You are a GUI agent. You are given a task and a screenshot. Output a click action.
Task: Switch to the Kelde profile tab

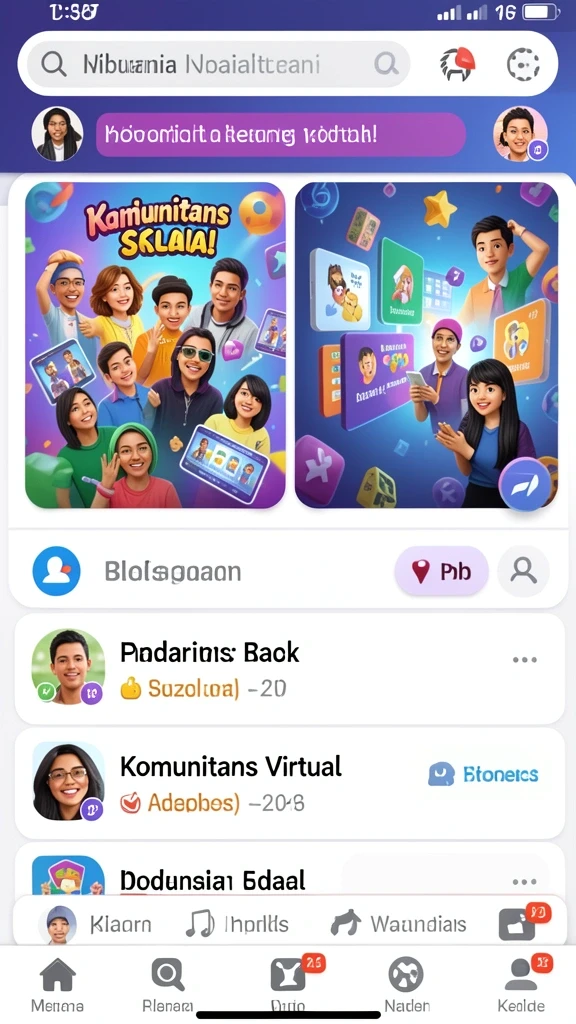click(521, 985)
